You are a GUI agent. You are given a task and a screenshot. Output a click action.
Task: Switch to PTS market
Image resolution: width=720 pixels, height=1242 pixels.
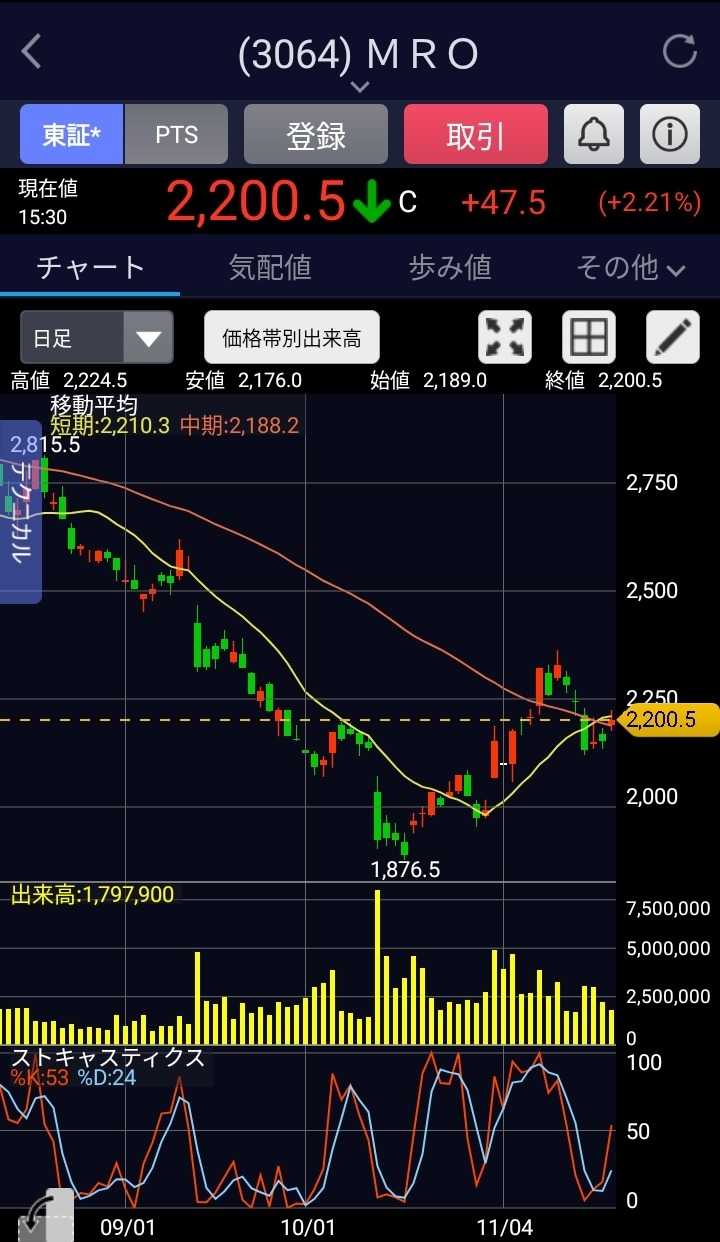coord(177,135)
